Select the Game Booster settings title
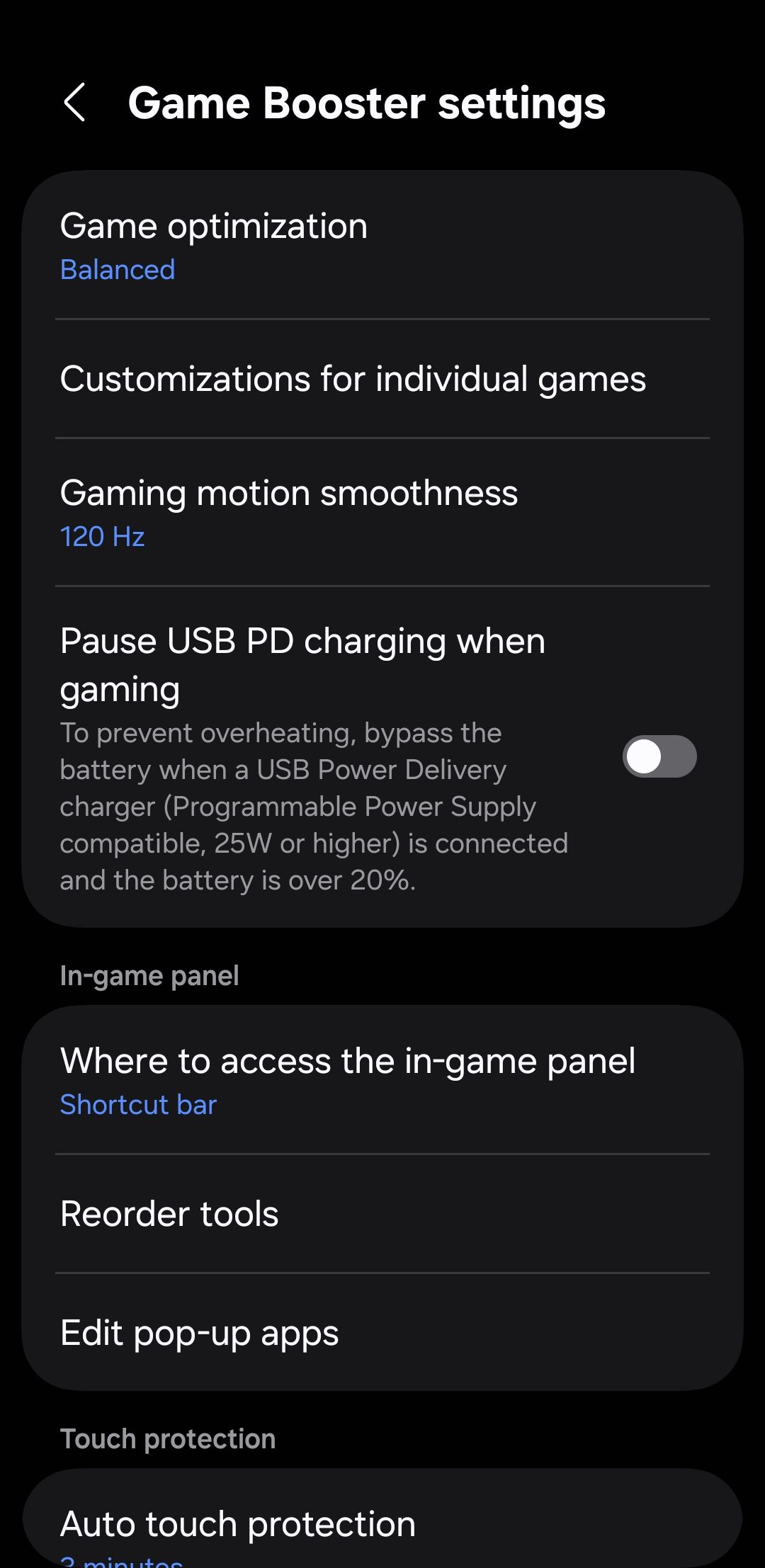 pyautogui.click(x=367, y=103)
